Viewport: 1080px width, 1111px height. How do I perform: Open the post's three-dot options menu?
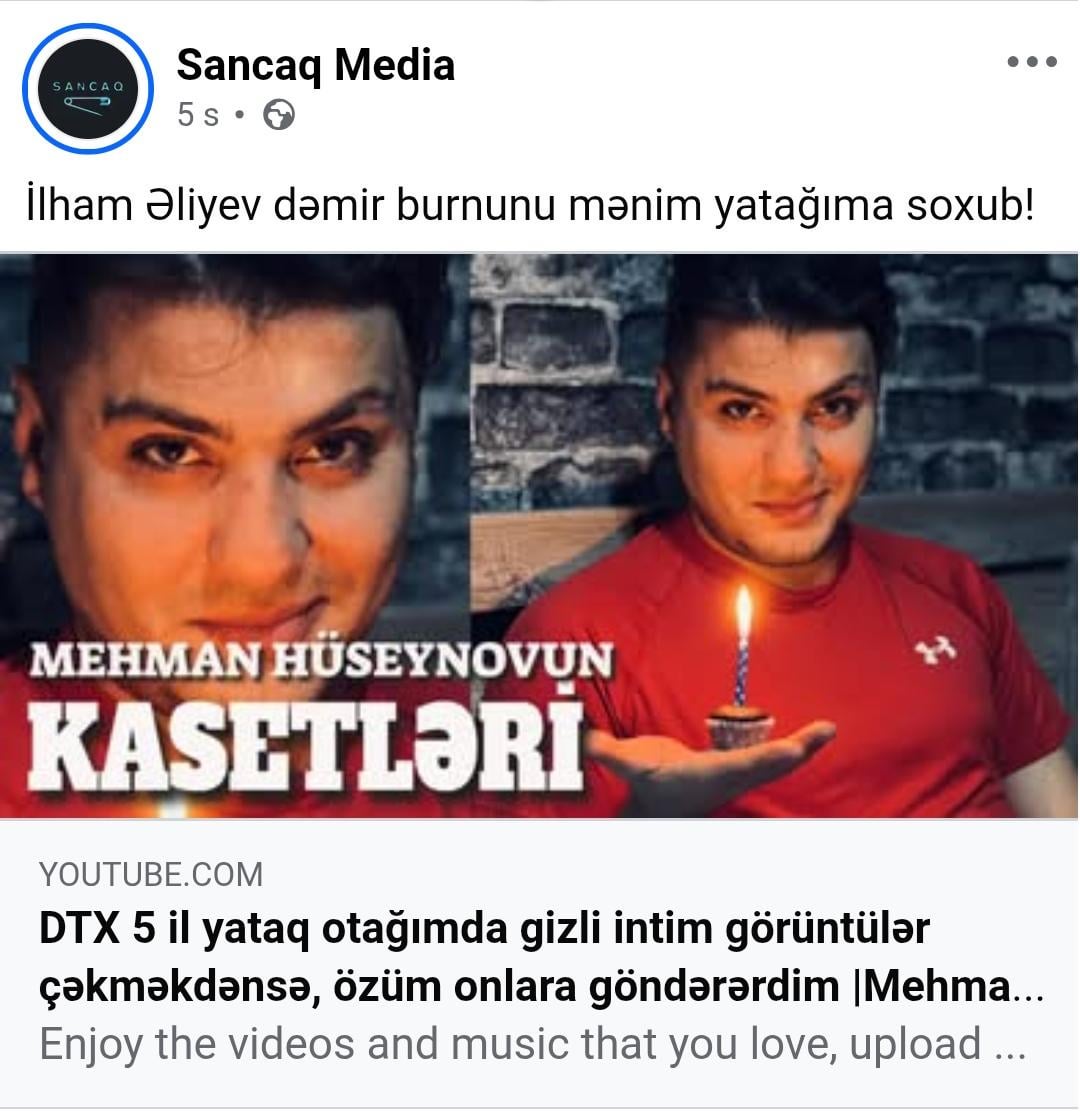(1031, 62)
